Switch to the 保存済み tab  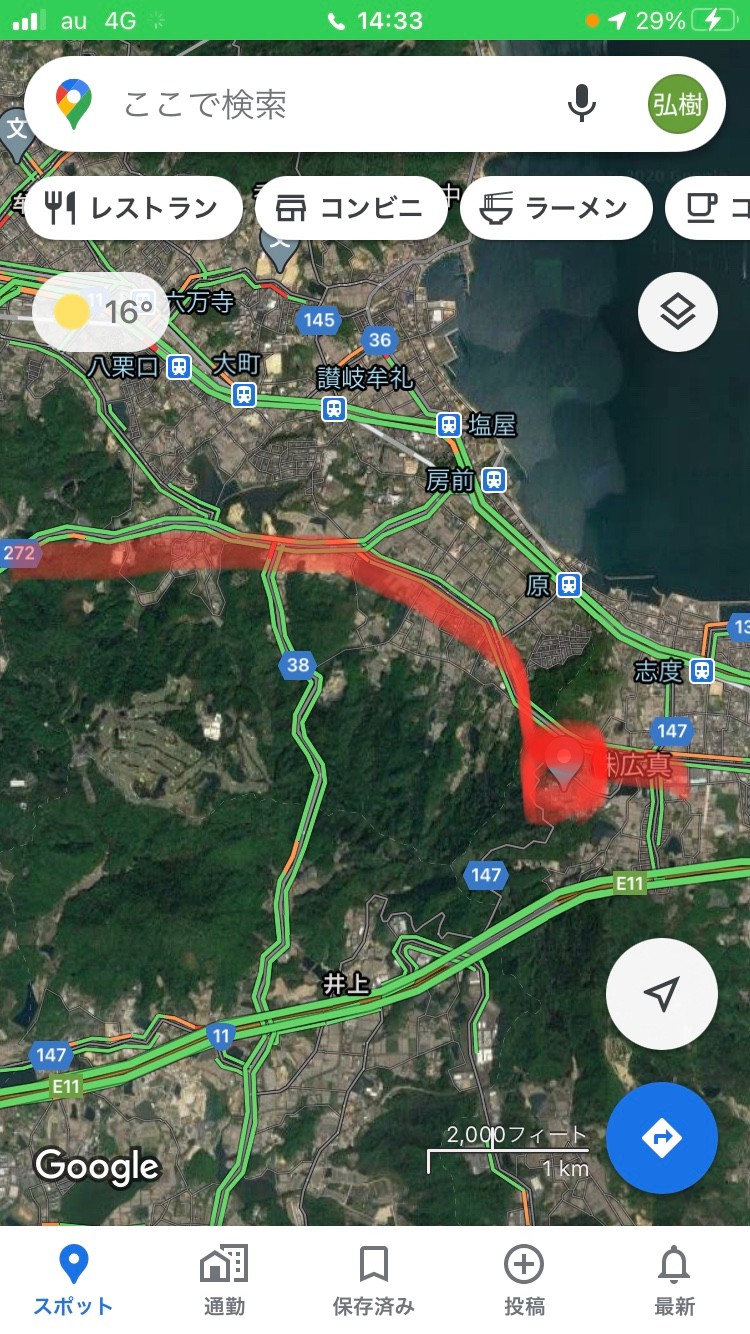tap(374, 1280)
